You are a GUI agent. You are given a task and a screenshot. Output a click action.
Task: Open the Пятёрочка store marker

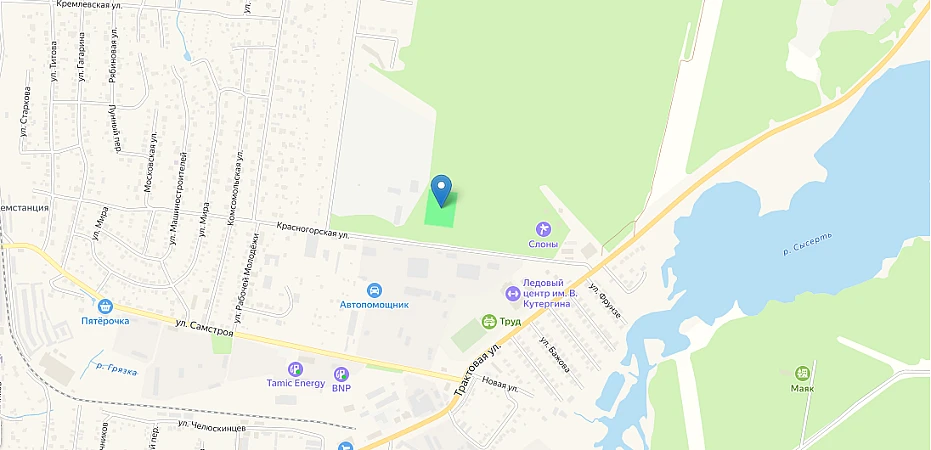[x=106, y=307]
